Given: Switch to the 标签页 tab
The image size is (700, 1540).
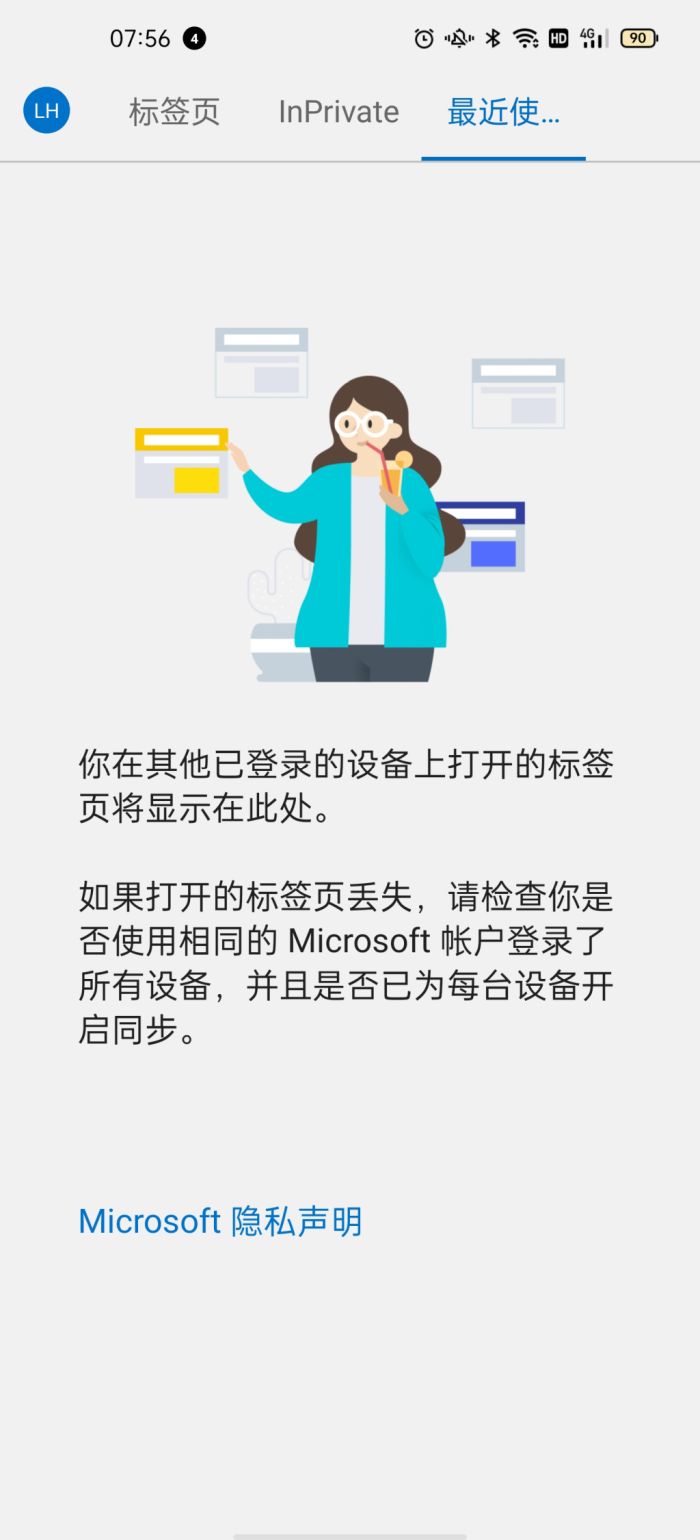Looking at the screenshot, I should [x=174, y=112].
